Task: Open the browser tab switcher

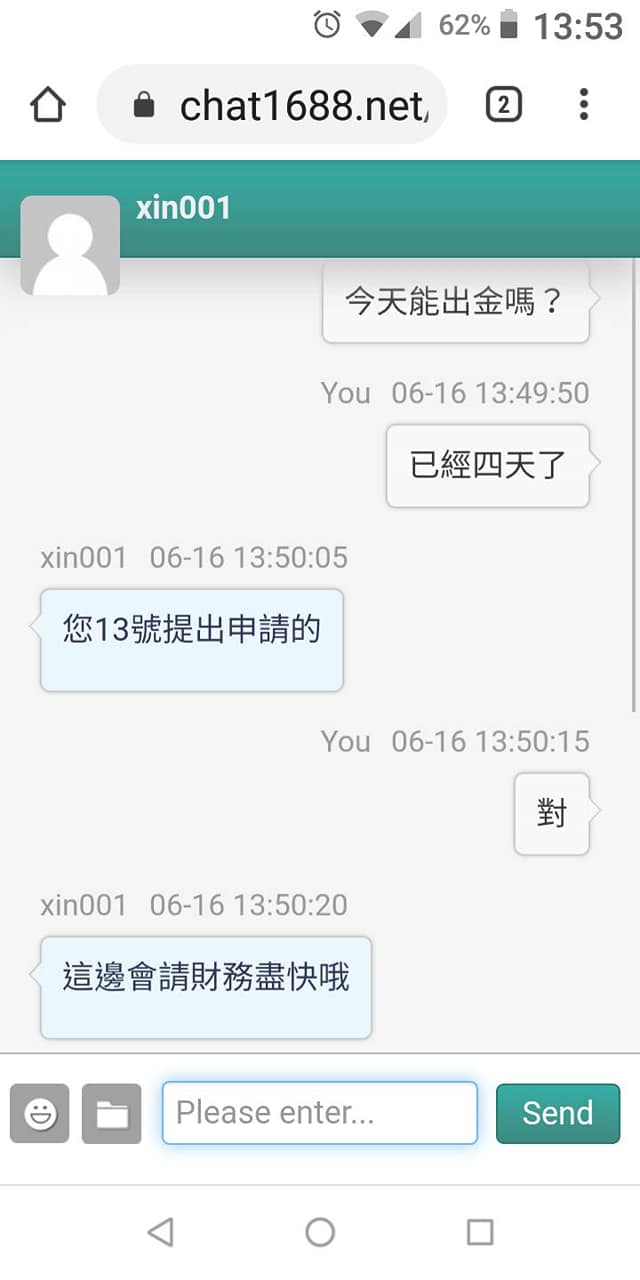Action: pyautogui.click(x=504, y=105)
